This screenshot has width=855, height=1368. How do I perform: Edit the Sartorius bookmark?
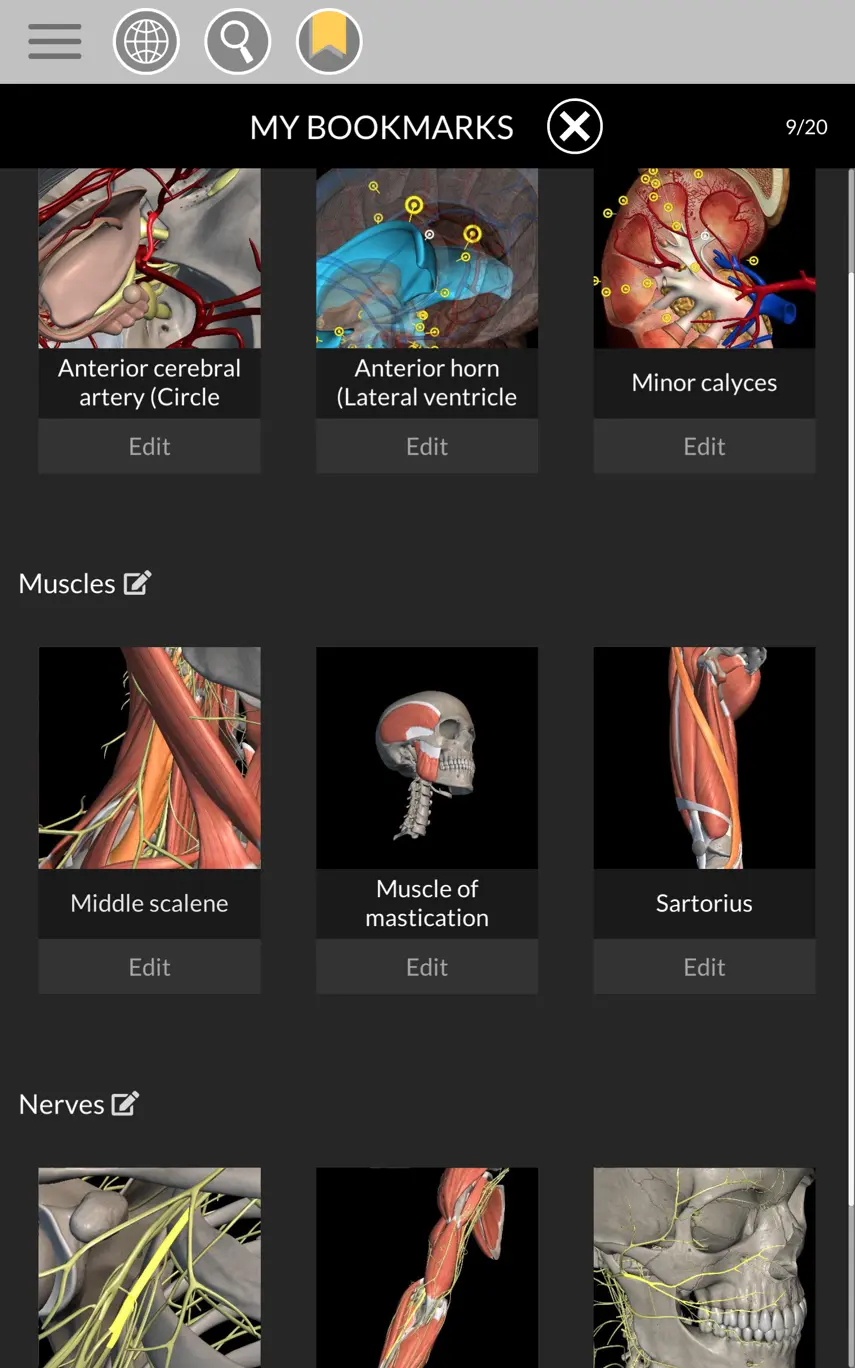tap(704, 967)
